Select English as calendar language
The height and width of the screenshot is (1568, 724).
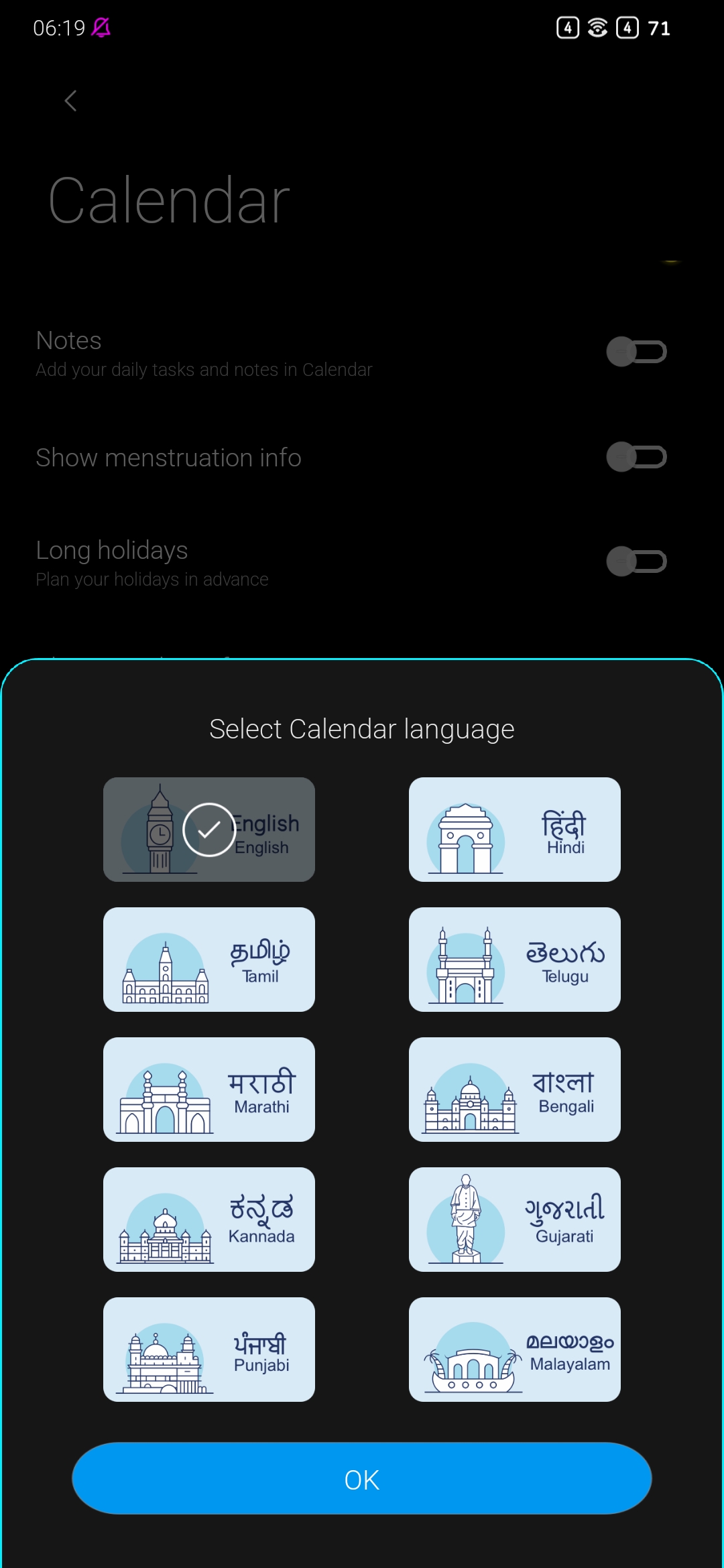click(x=209, y=830)
